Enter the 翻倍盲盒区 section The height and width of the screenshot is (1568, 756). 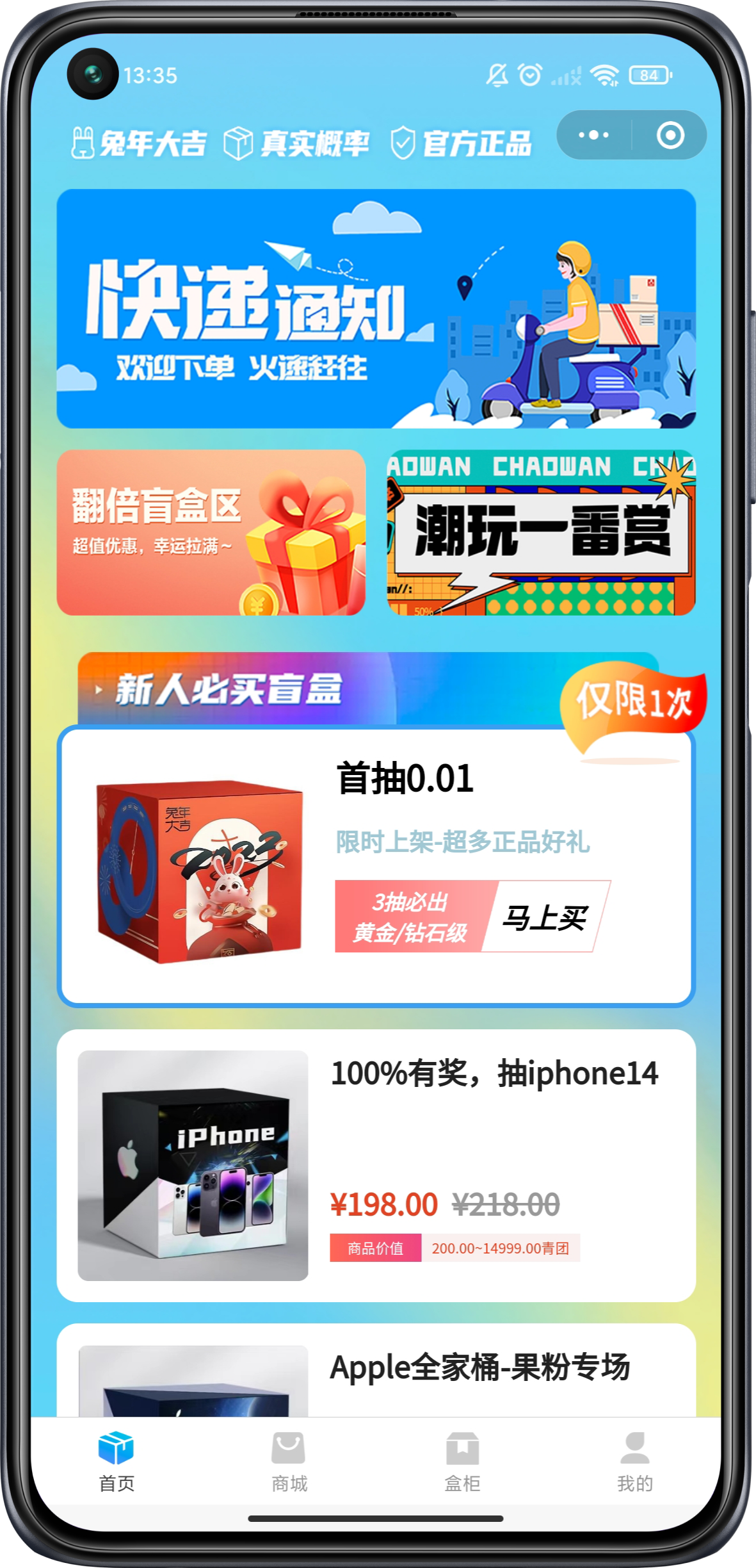click(211, 532)
